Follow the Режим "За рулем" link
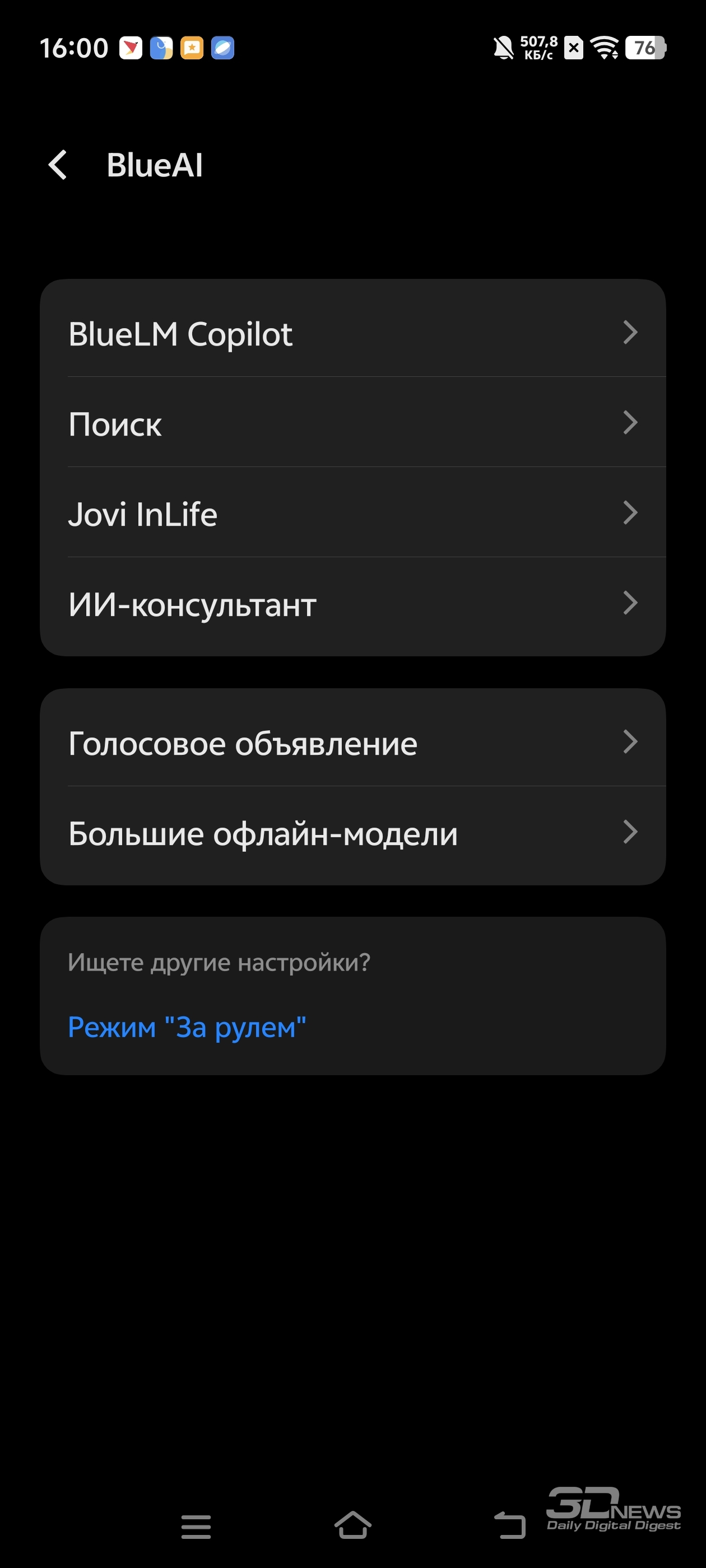The image size is (706, 1568). [x=187, y=1028]
